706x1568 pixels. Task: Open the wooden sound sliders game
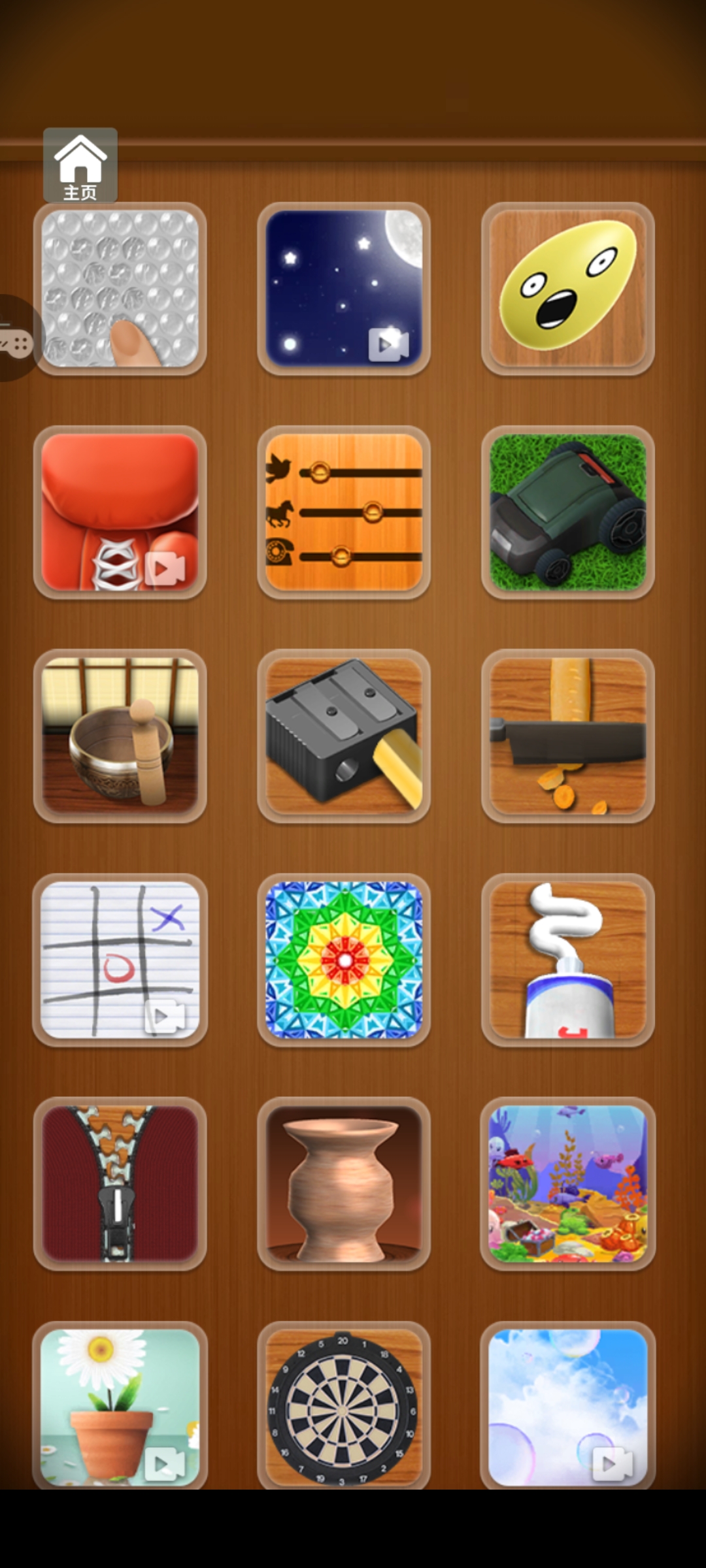pos(344,512)
